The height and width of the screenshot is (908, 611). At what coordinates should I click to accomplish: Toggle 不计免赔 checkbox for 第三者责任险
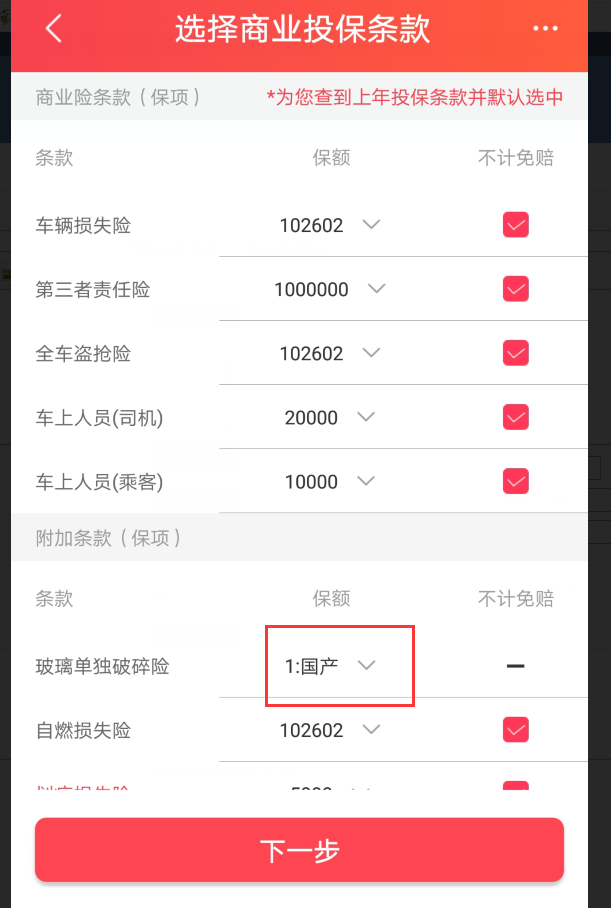515,289
